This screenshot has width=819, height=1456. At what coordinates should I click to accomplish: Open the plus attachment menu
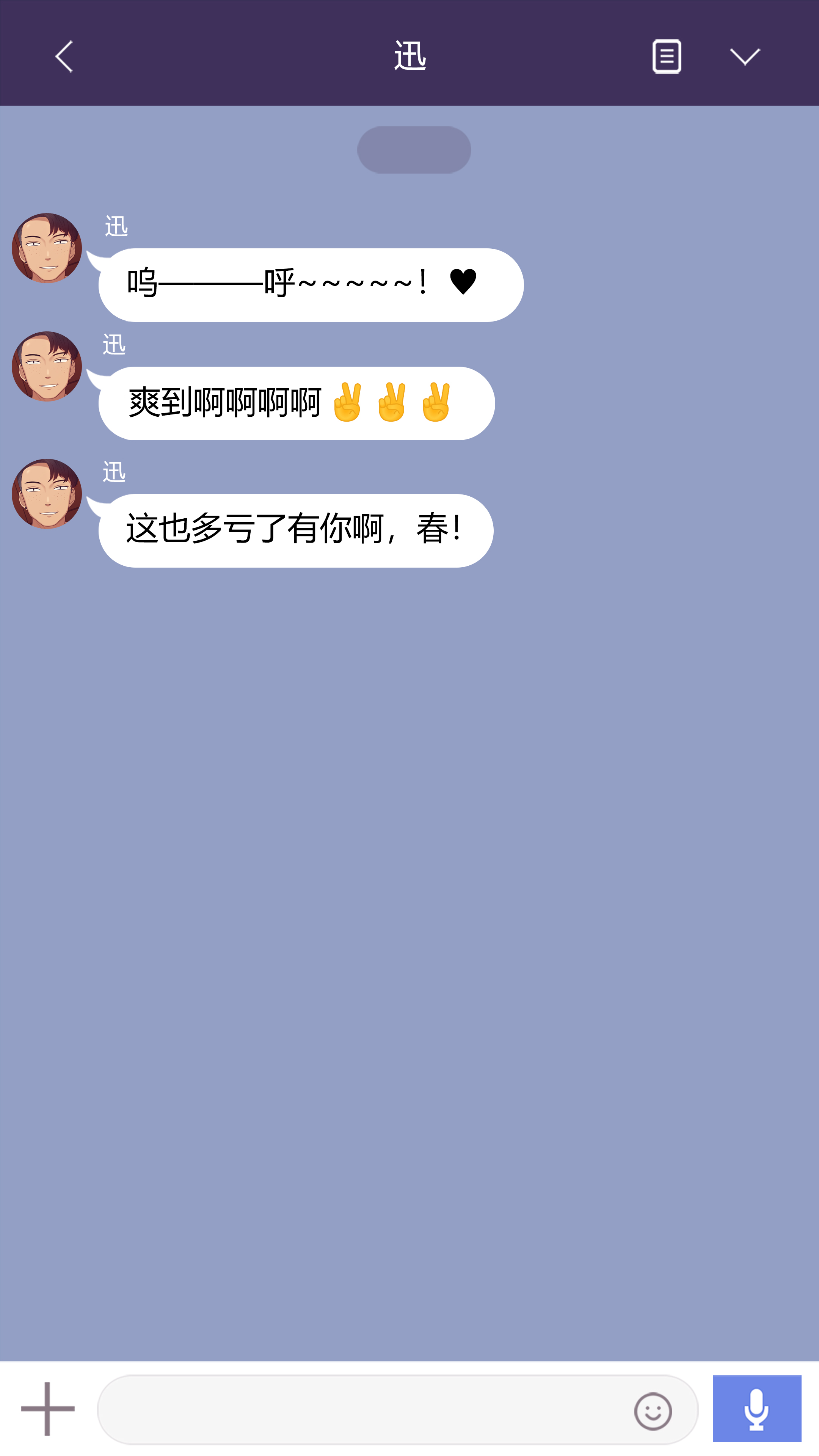point(47,1409)
